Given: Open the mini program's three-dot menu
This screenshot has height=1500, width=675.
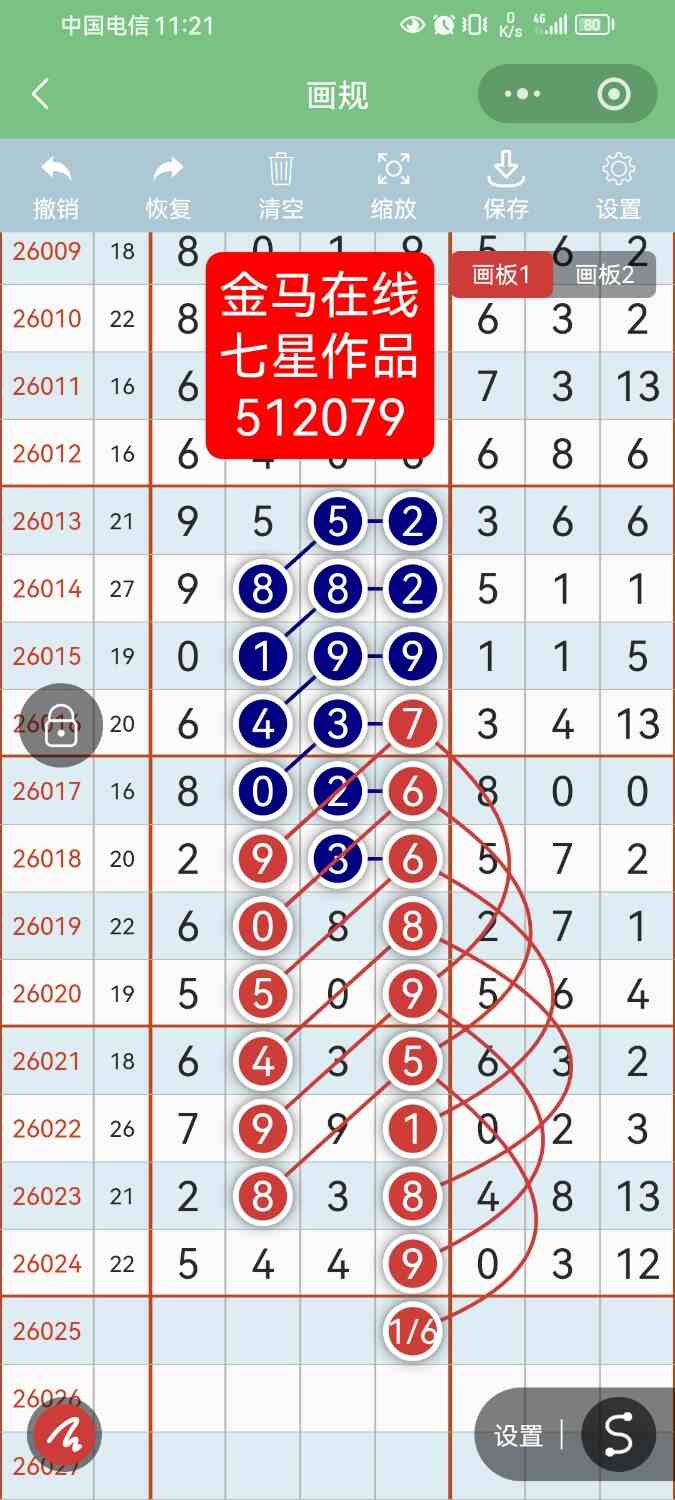Looking at the screenshot, I should pyautogui.click(x=523, y=95).
